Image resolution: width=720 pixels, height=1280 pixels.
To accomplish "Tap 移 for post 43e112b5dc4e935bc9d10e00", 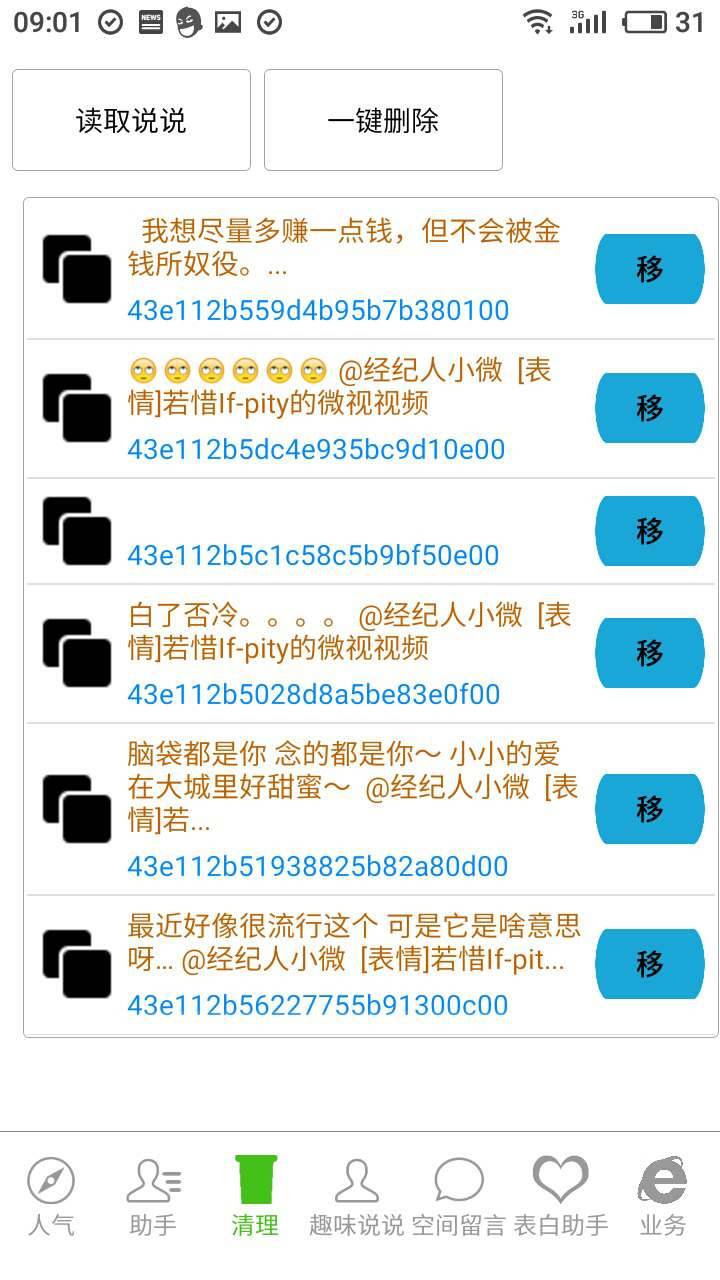I will 649,408.
